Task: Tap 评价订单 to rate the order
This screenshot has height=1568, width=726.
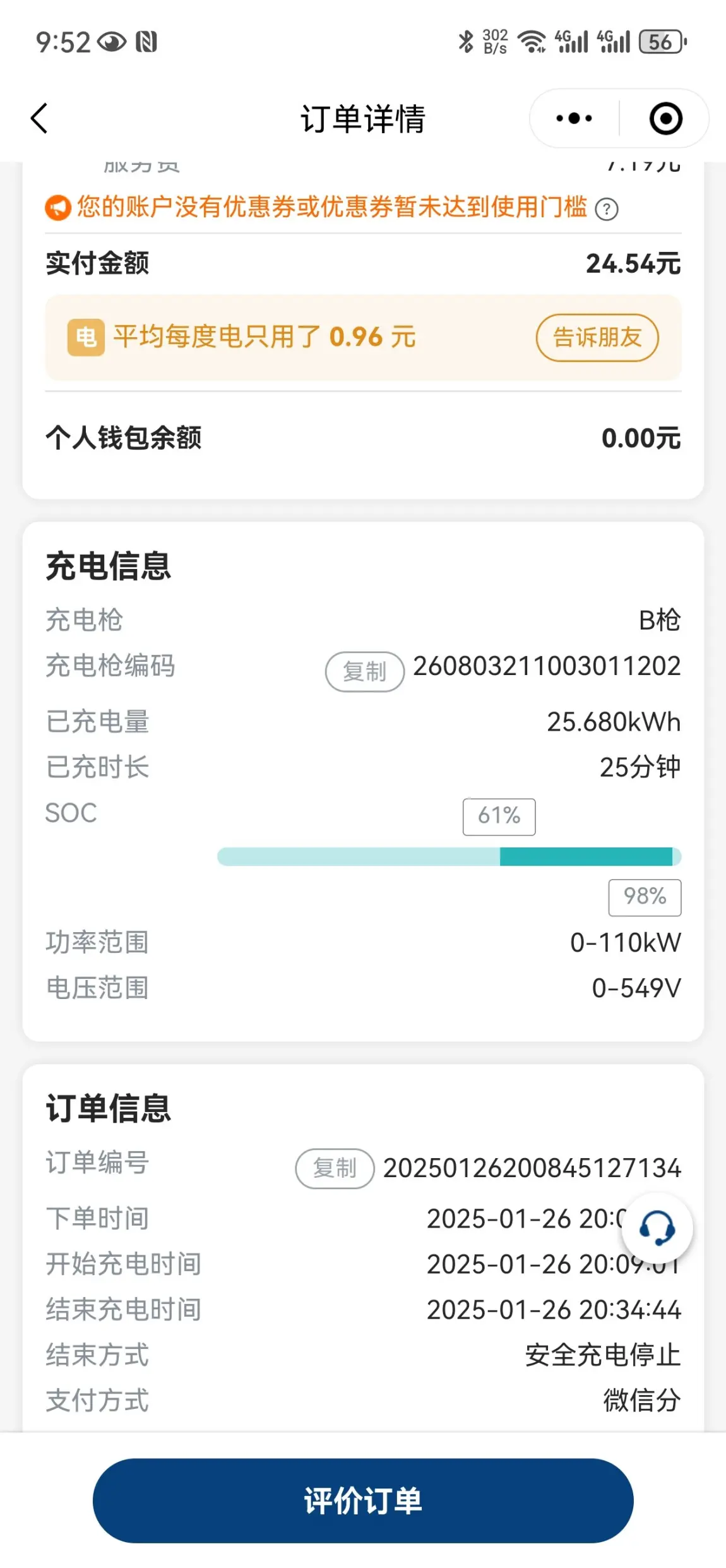Action: (x=363, y=1500)
